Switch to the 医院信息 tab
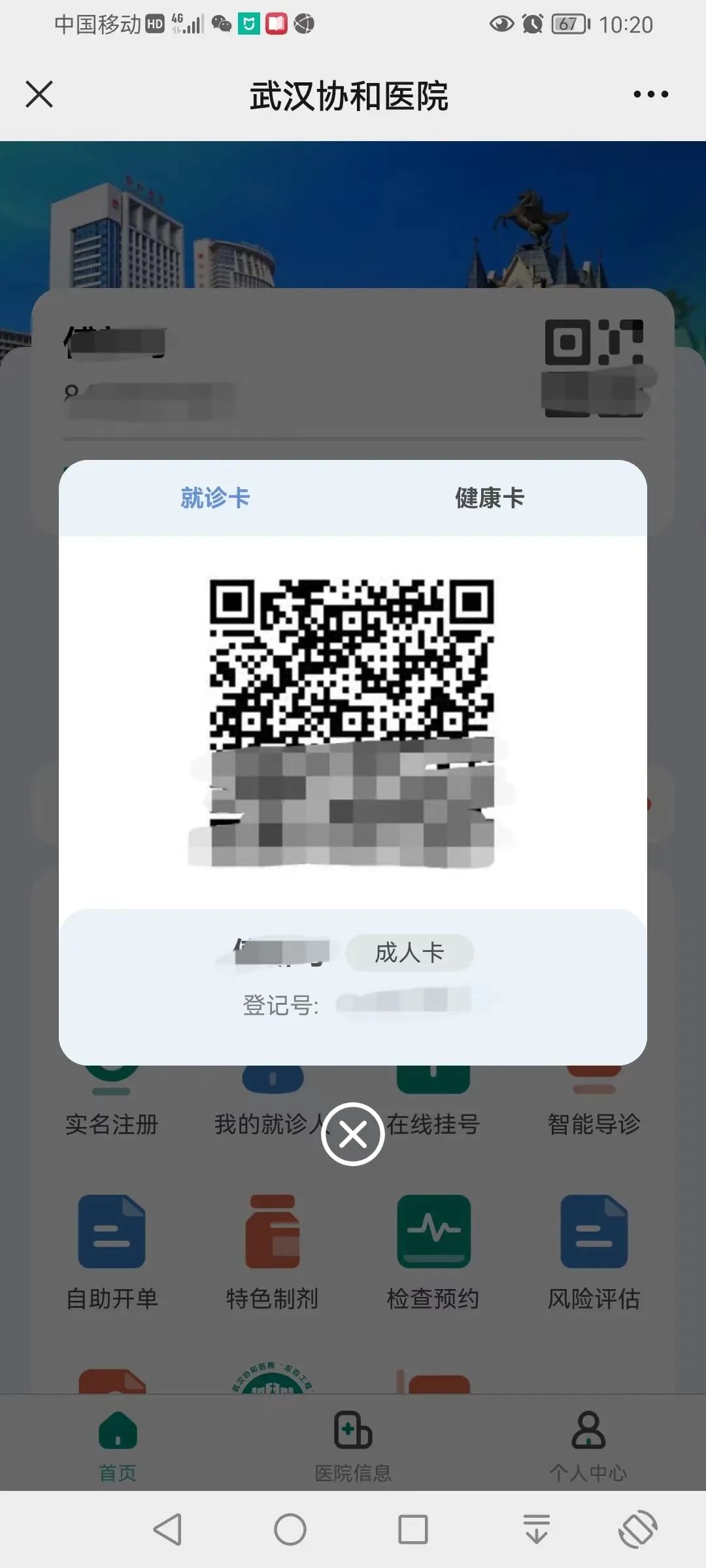 tap(353, 1445)
